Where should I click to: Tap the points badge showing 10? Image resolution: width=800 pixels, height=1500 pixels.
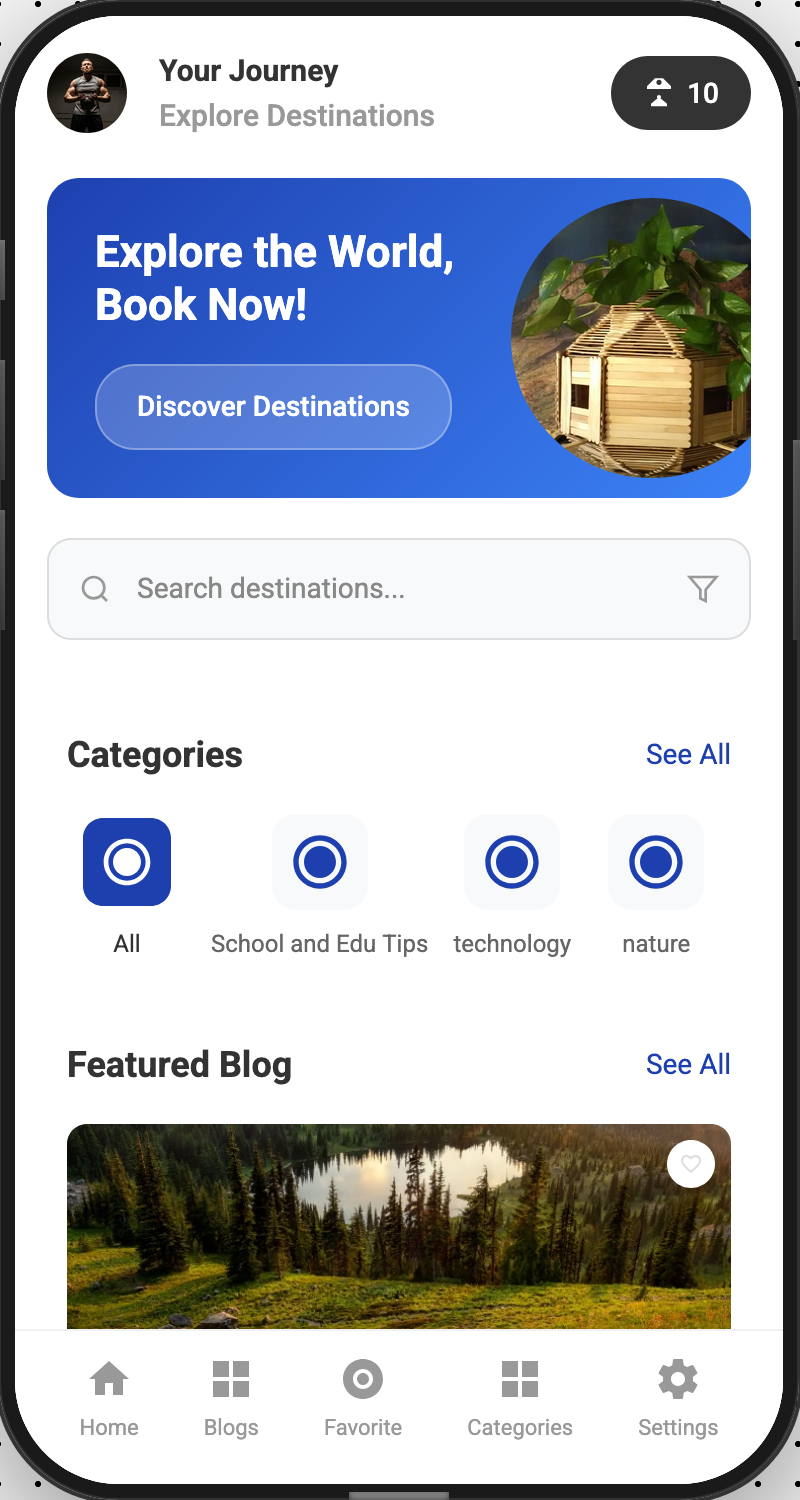(x=680, y=93)
